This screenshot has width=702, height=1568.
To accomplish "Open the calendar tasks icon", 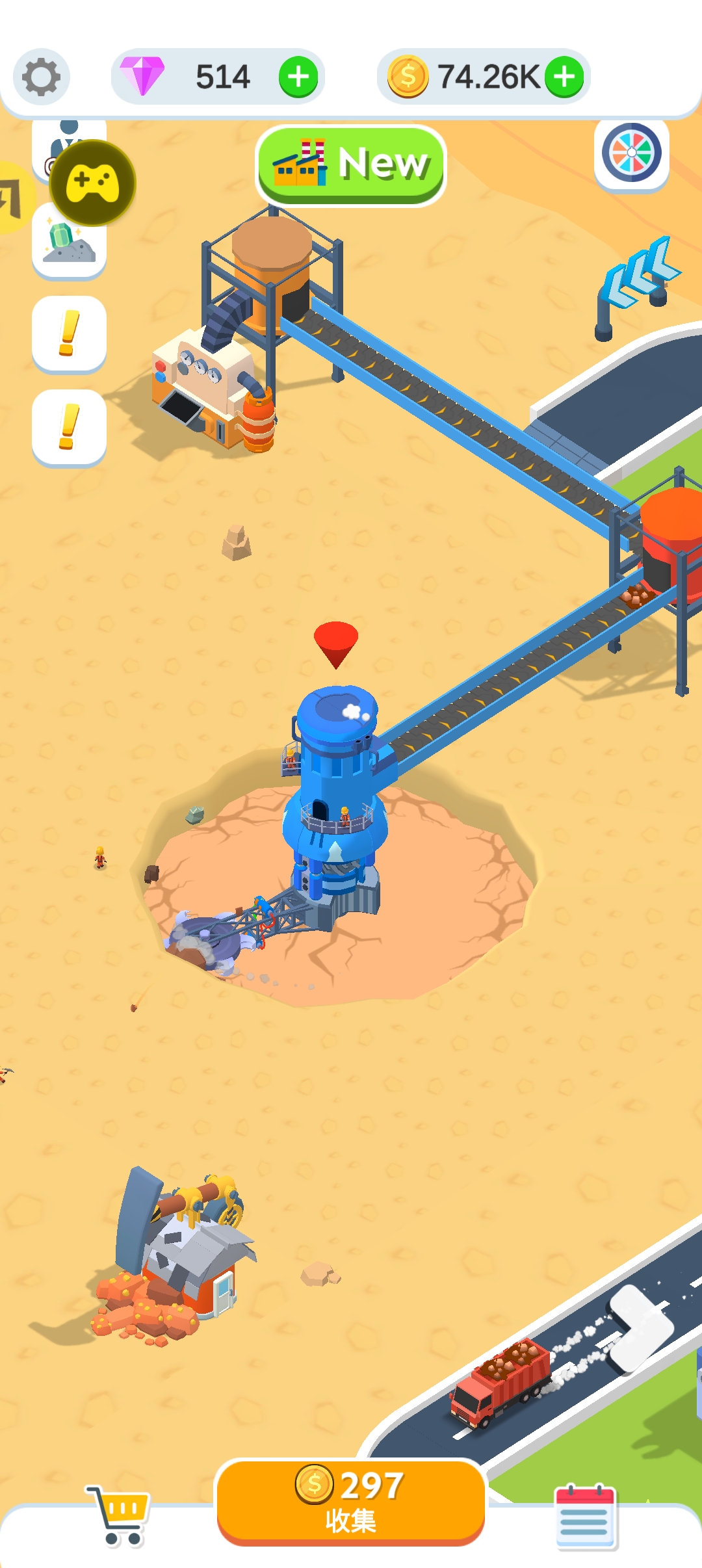I will click(584, 1516).
